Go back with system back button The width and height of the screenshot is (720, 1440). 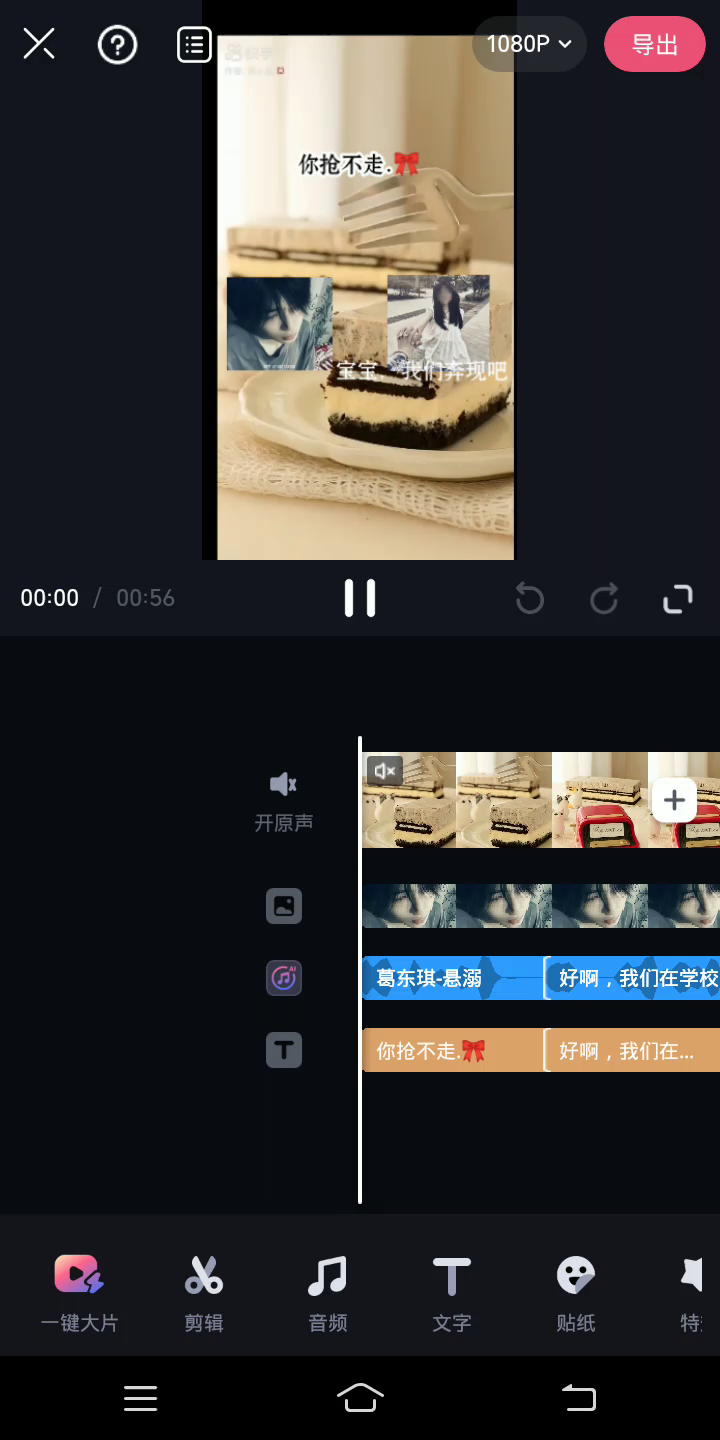click(578, 1397)
